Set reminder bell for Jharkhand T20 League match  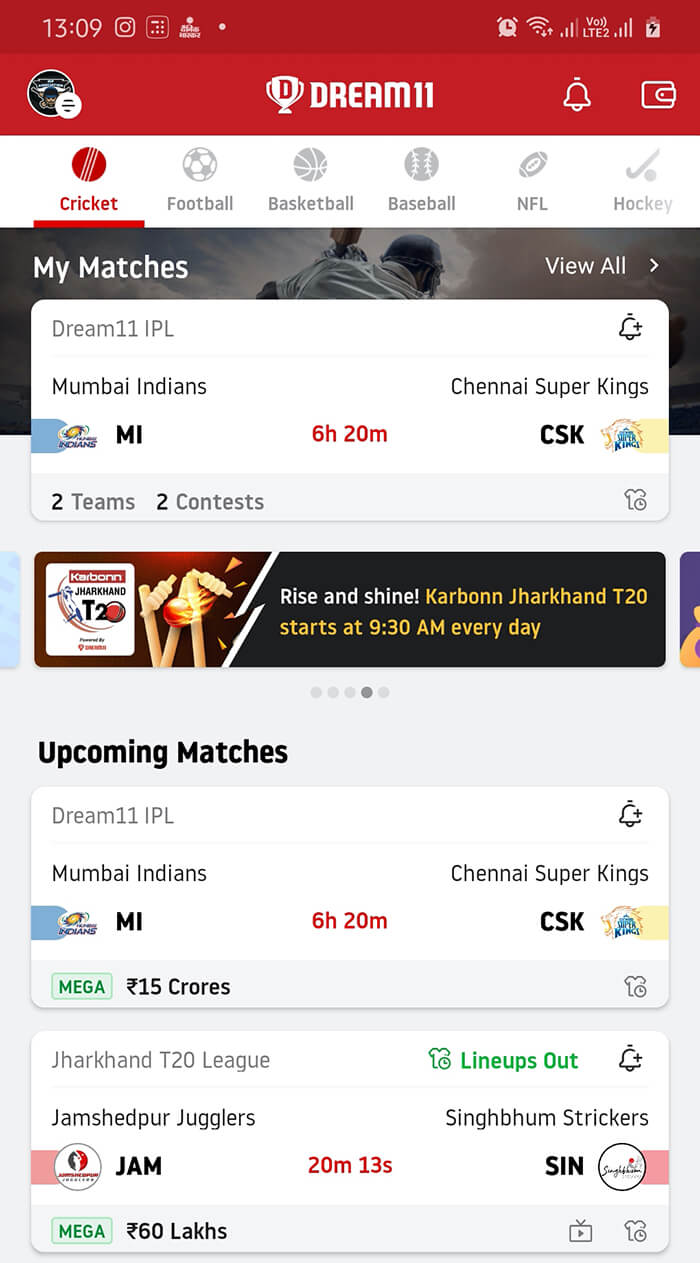pos(630,1059)
